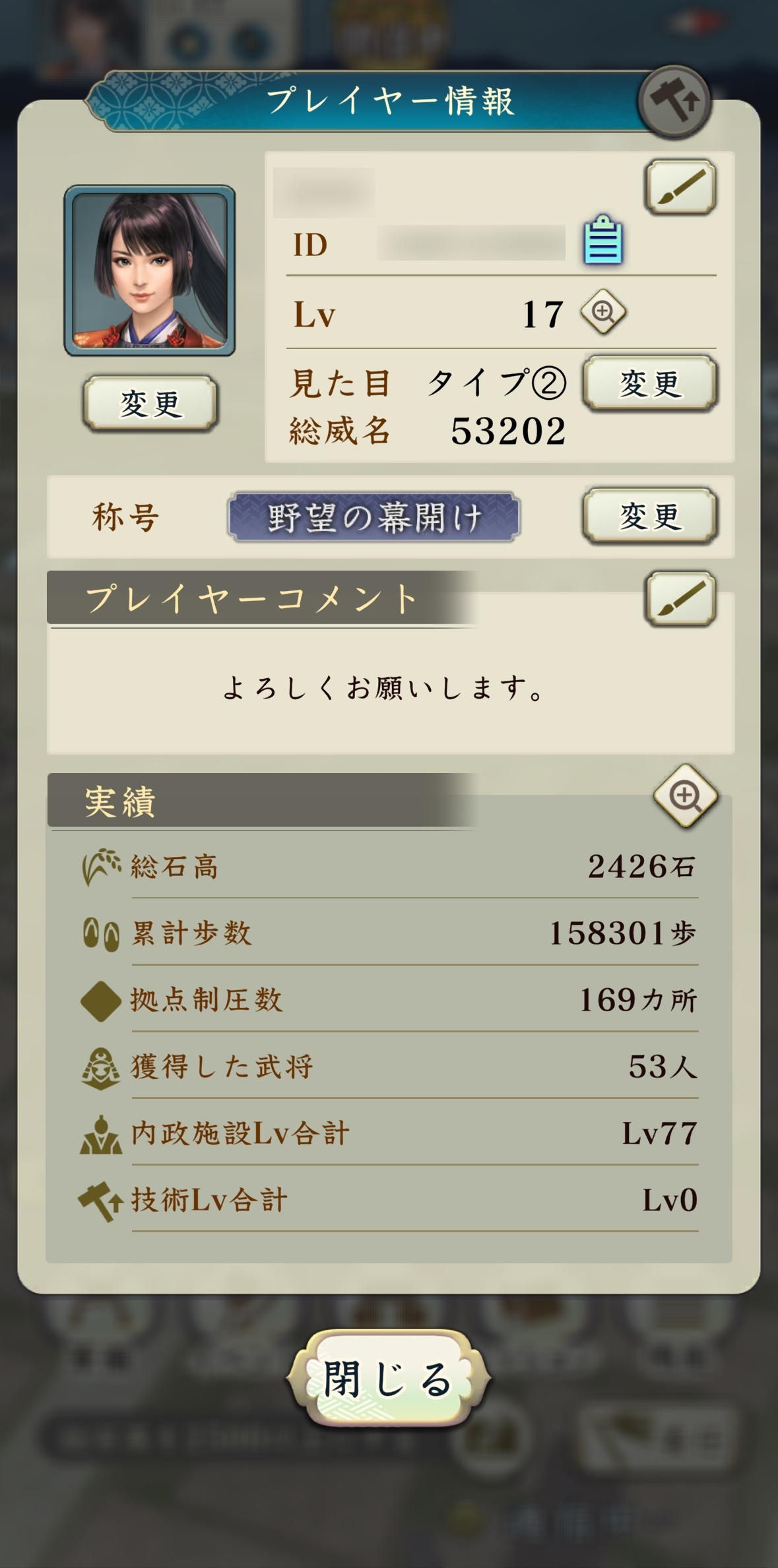View level details magnifier beside Lv 17
Screen dimensions: 778x1568
tap(603, 311)
